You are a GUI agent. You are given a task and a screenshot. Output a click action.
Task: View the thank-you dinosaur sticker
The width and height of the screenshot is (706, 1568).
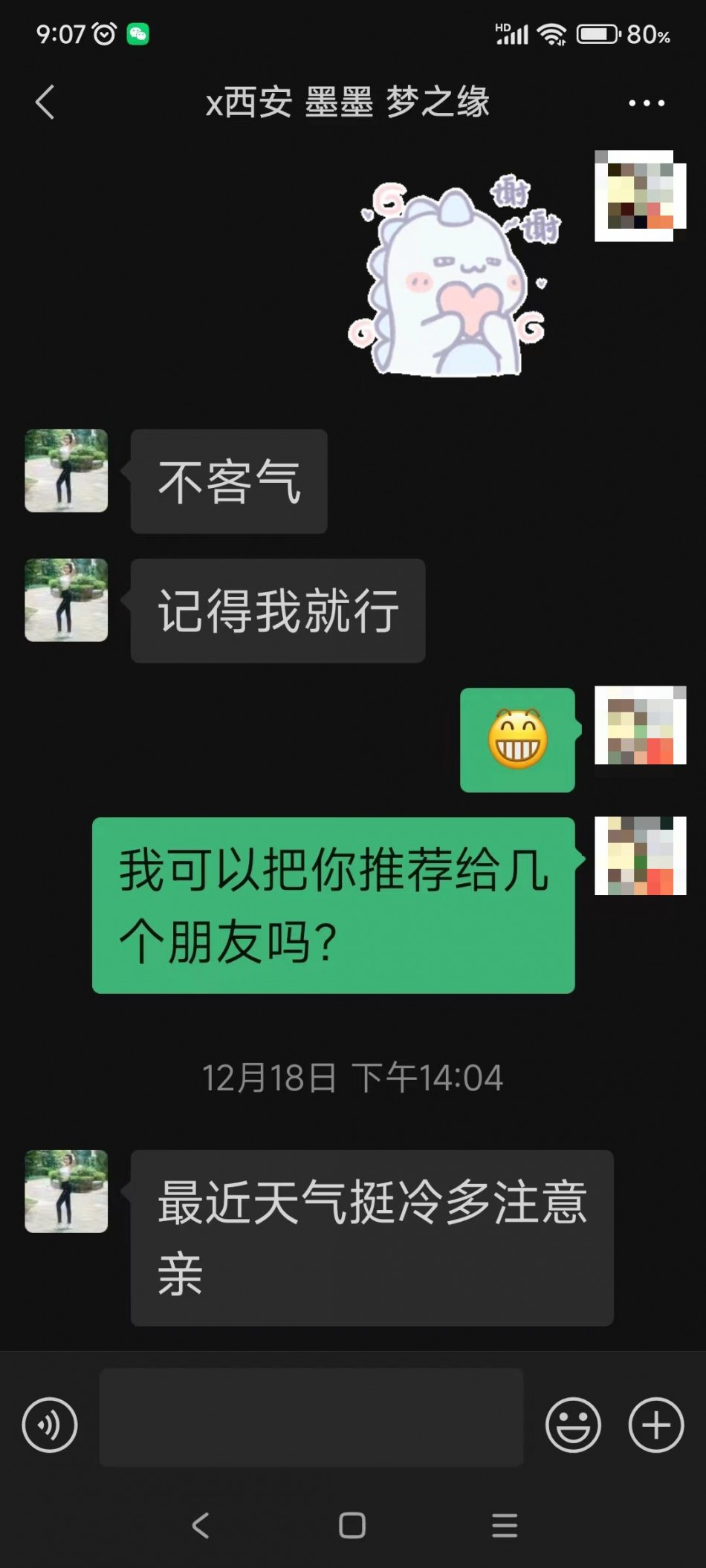(453, 279)
